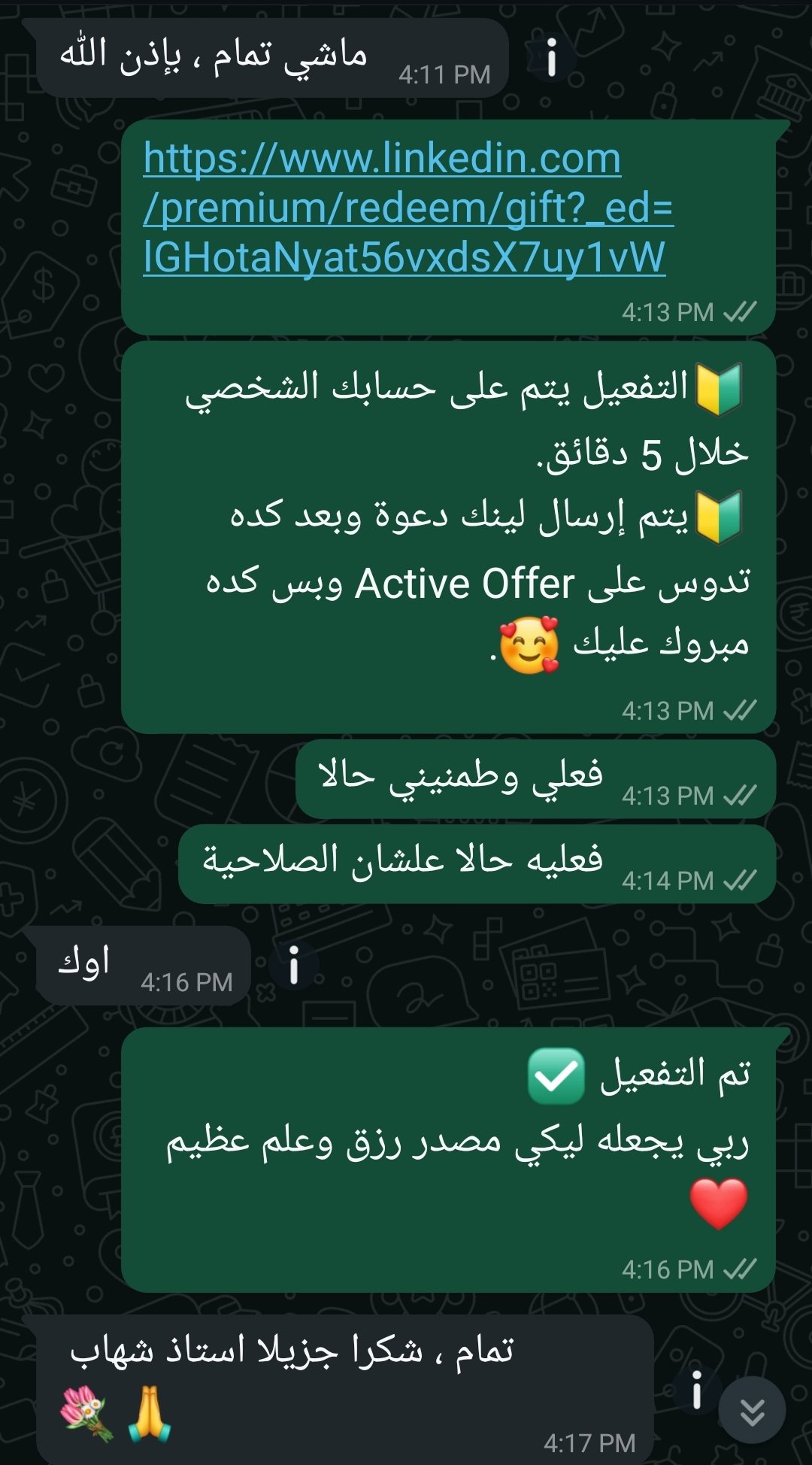Open the LinkedIn premium redeem gift link
Image resolution: width=812 pixels, height=1465 pixels.
[x=406, y=208]
